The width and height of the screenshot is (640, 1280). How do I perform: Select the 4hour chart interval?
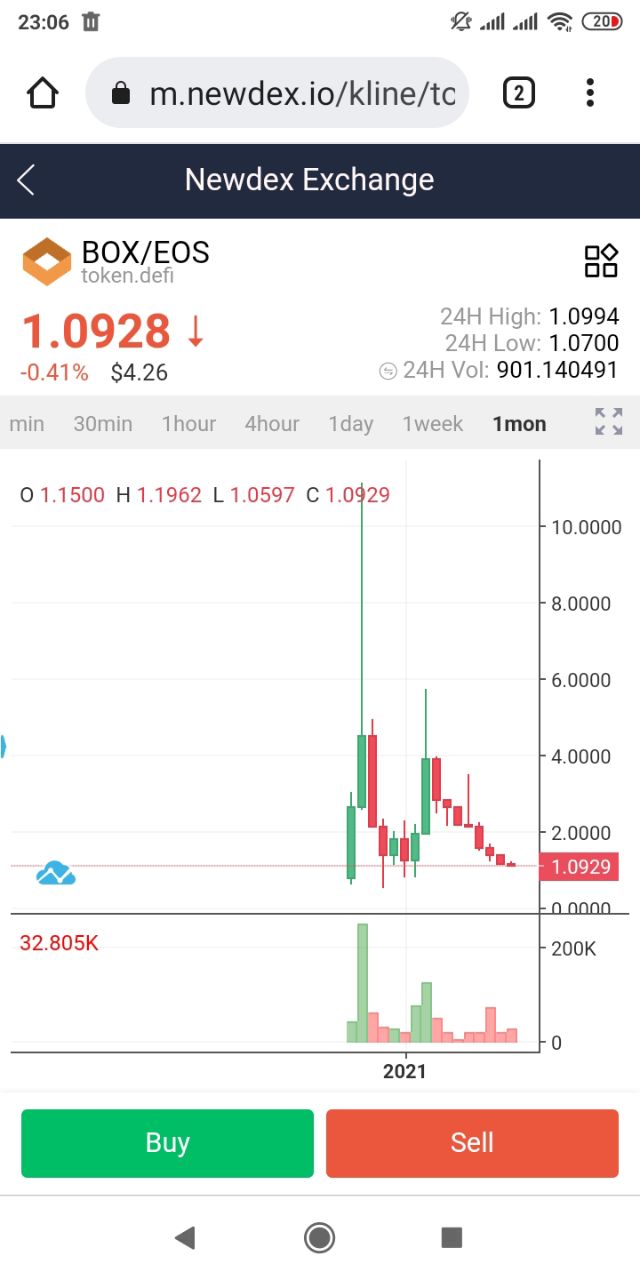[x=272, y=424]
